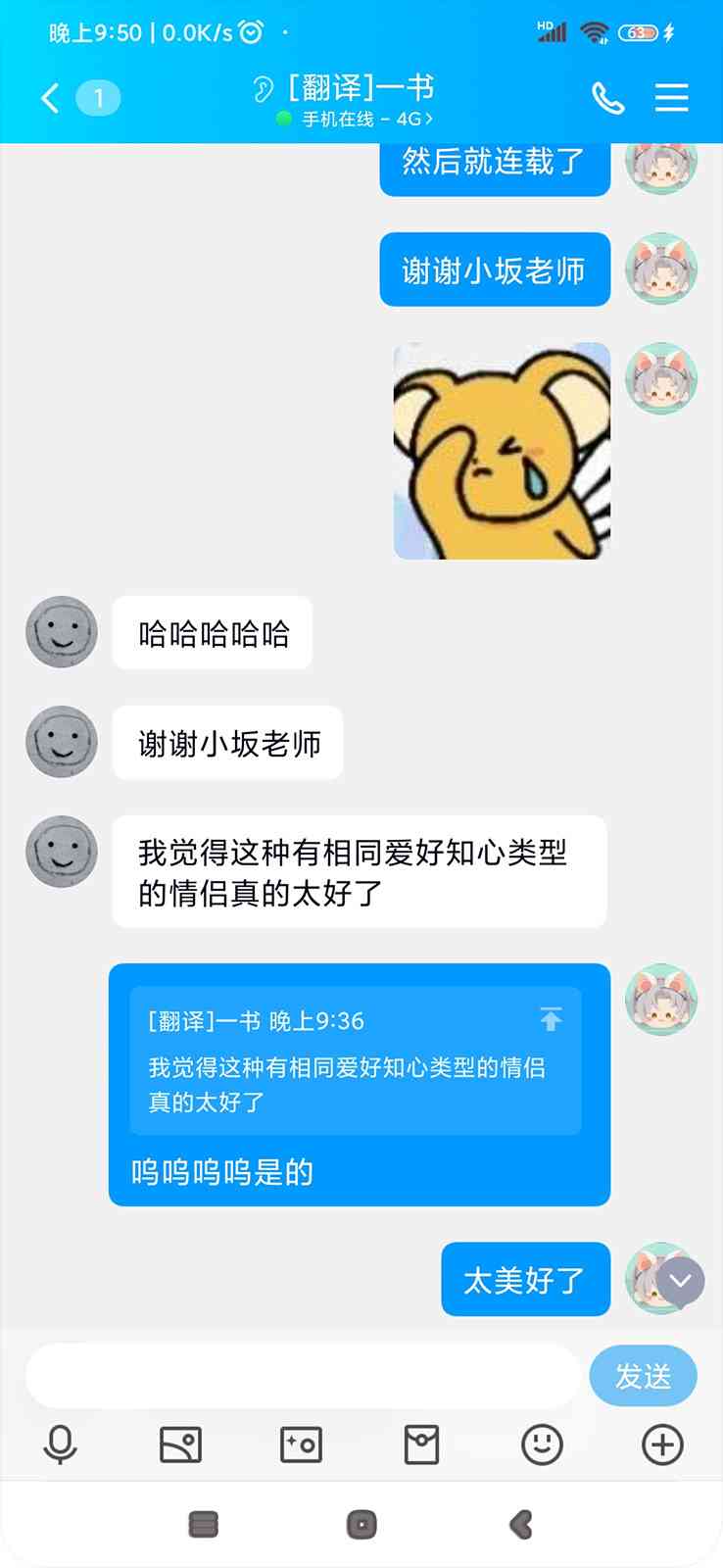Viewport: 723px width, 1568px height.
Task: Check the battery level indicator
Action: point(638,32)
